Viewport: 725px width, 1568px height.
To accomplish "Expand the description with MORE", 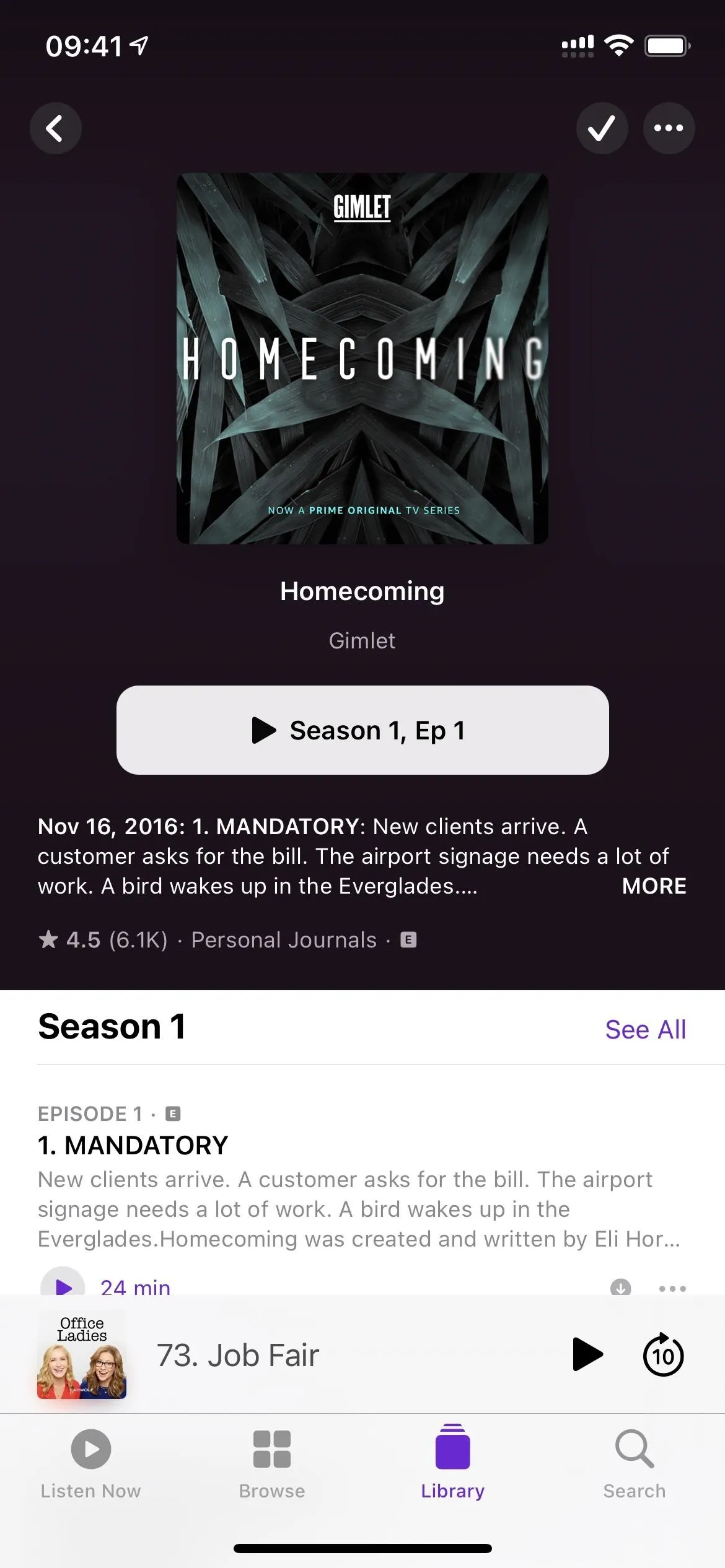I will pos(654,886).
